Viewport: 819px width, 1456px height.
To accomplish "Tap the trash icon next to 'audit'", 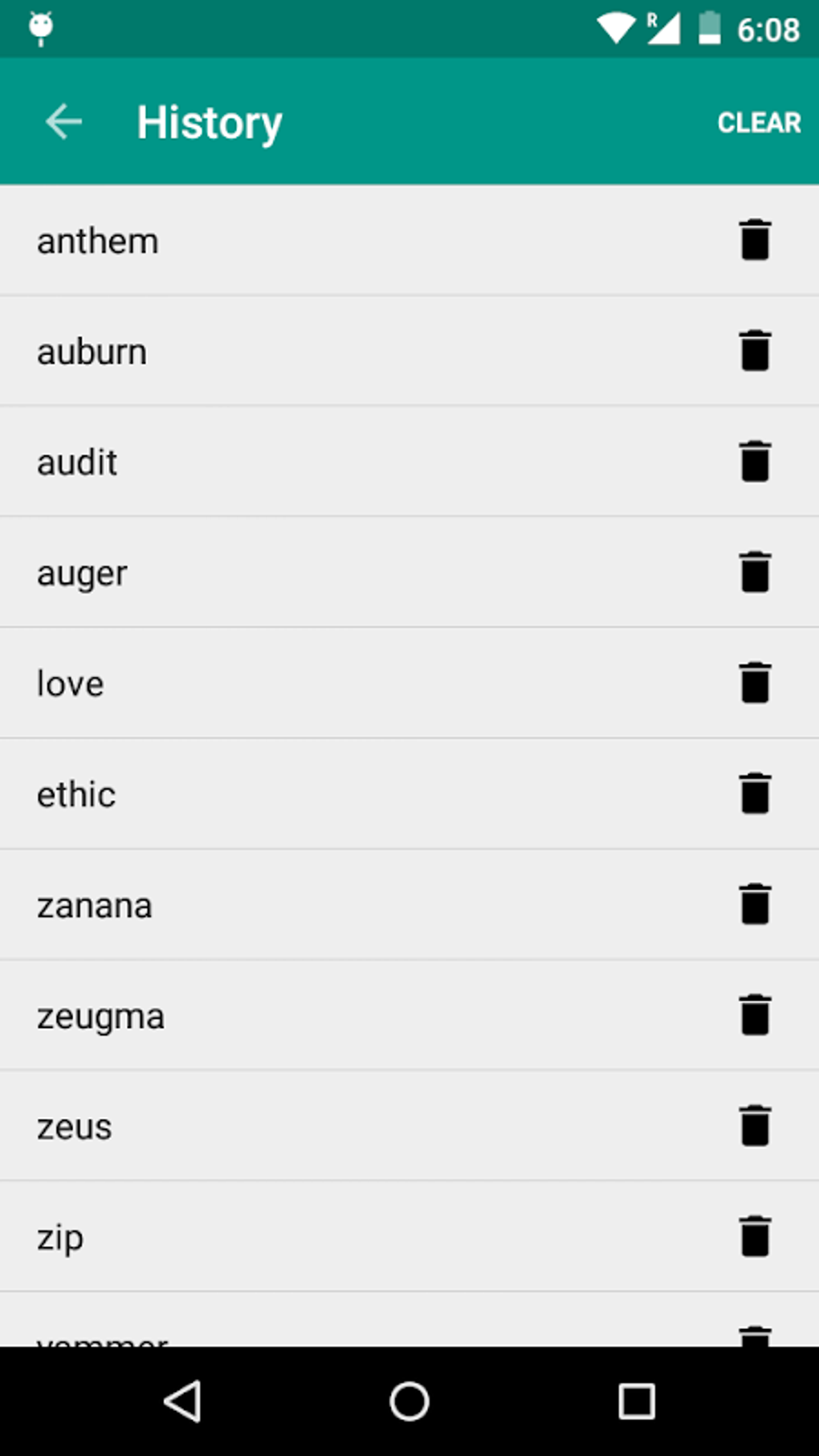I will (x=755, y=462).
